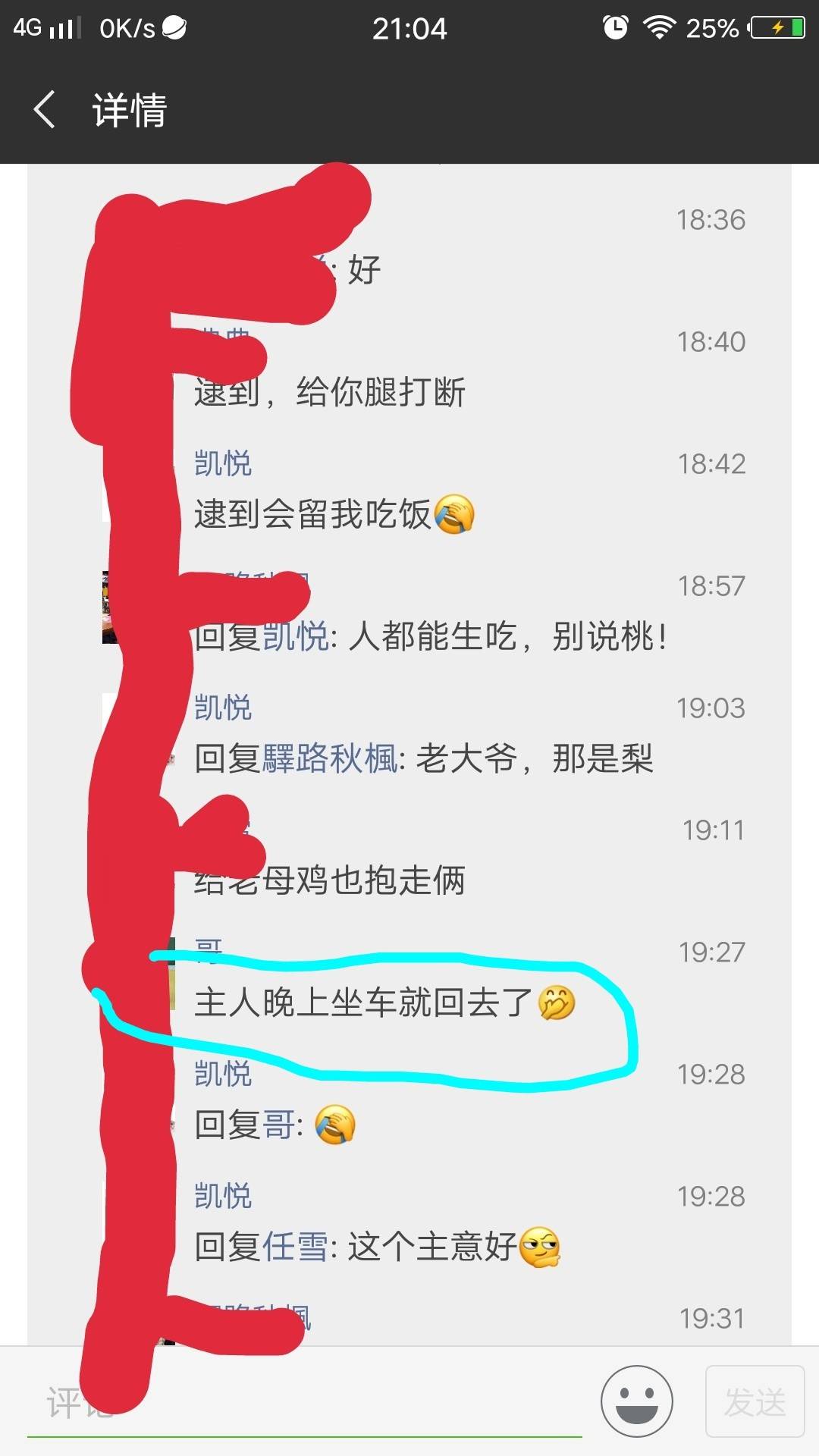Tap the 凯悦 link in "回复凯悦" comment
Image resolution: width=819 pixels, height=1456 pixels.
pyautogui.click(x=295, y=636)
